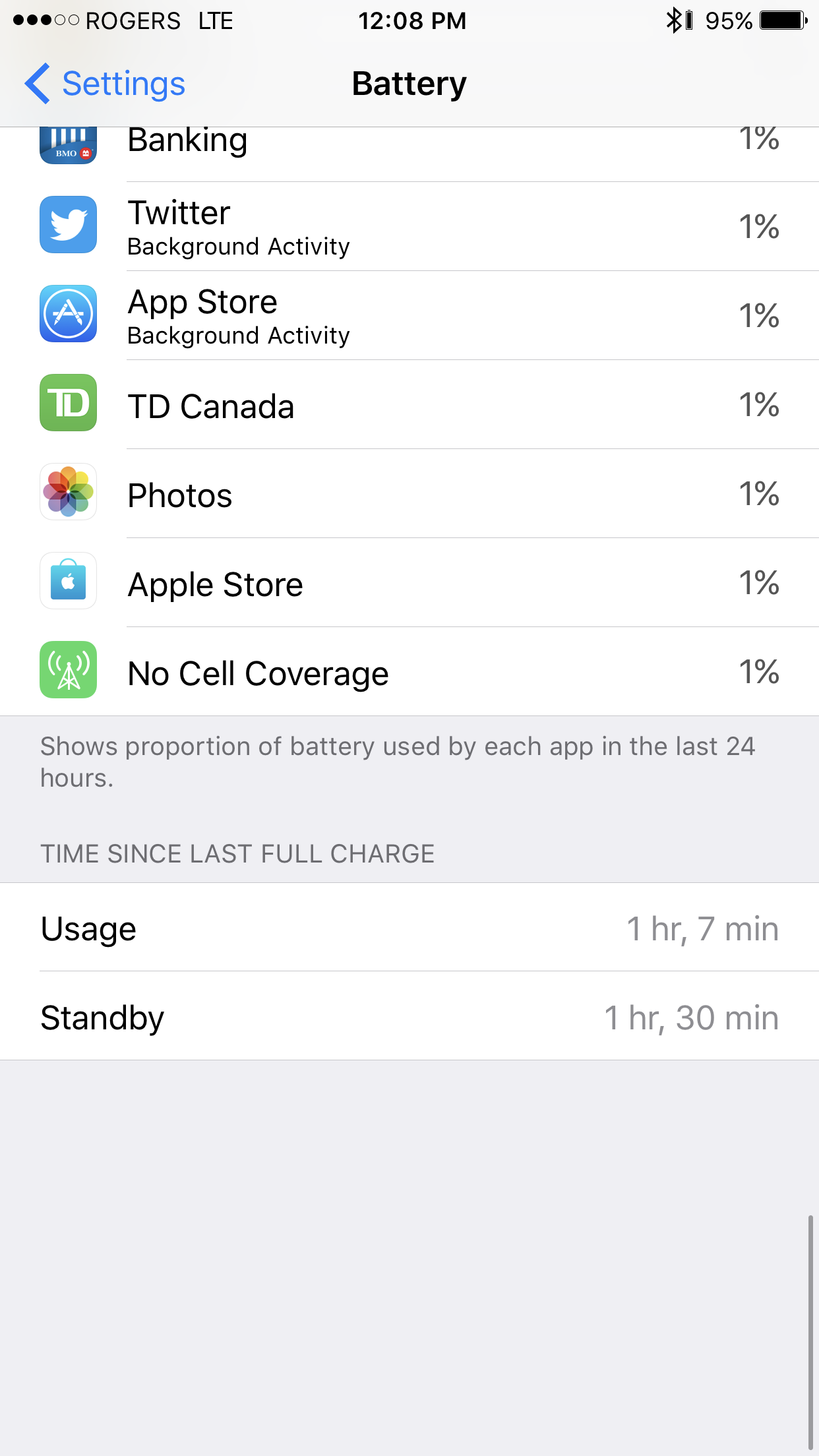819x1456 pixels.
Task: Tap the Apple Store usage row
Action: click(x=409, y=582)
